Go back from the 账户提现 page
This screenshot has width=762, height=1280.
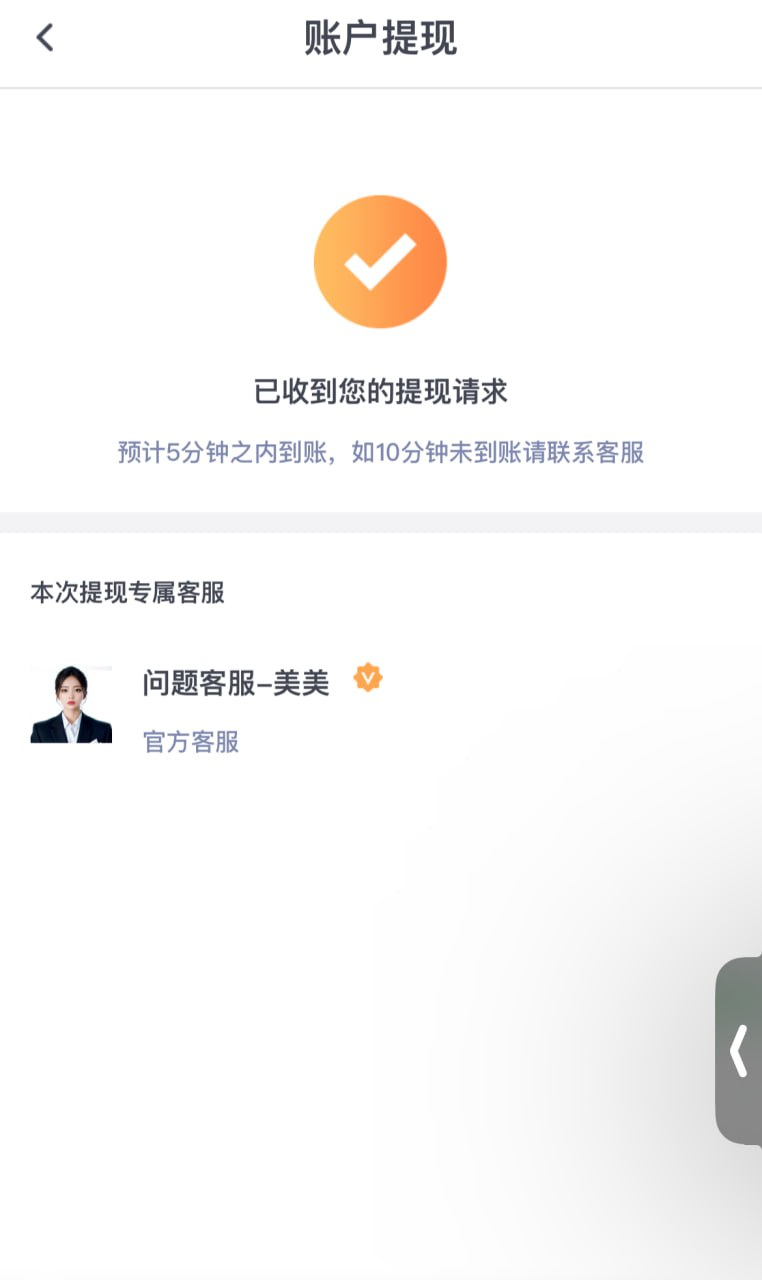point(44,39)
